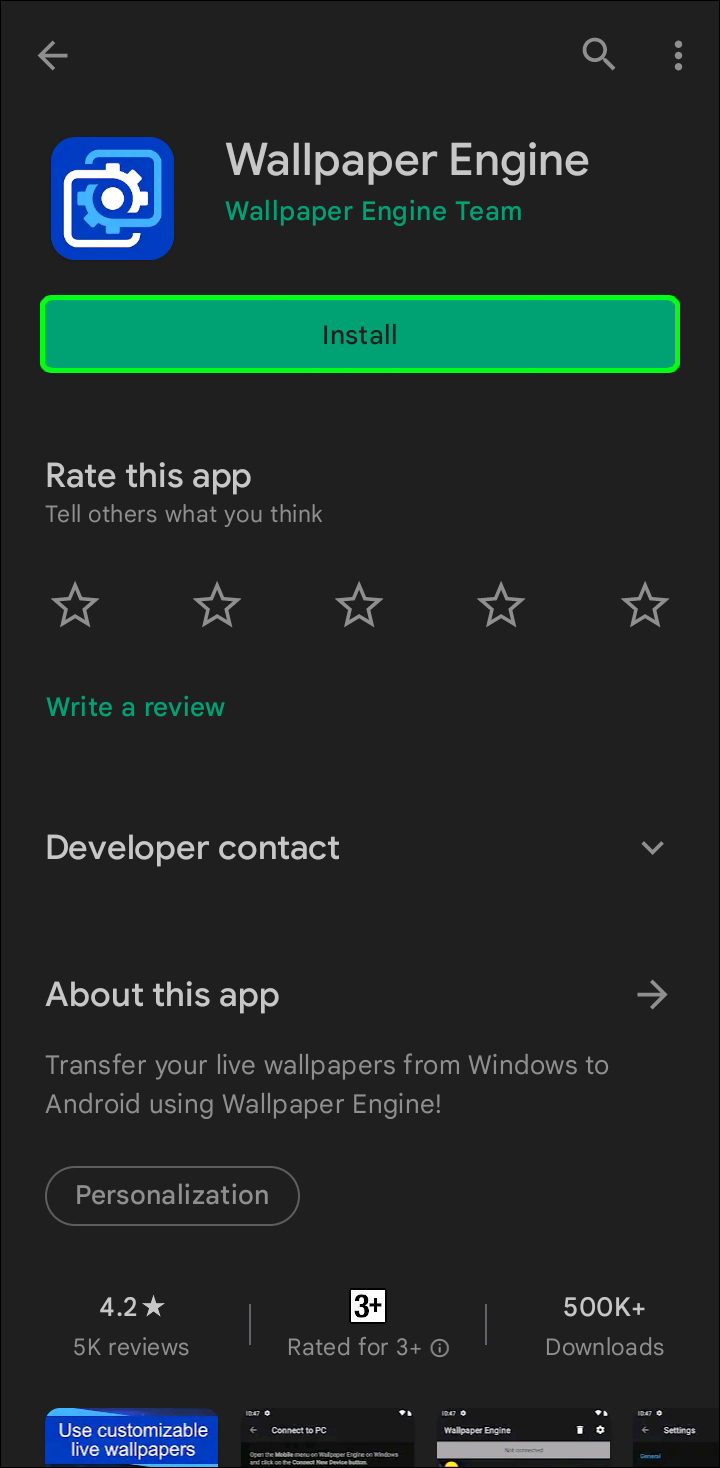Tap Write a review
The width and height of the screenshot is (720, 1468).
[135, 707]
